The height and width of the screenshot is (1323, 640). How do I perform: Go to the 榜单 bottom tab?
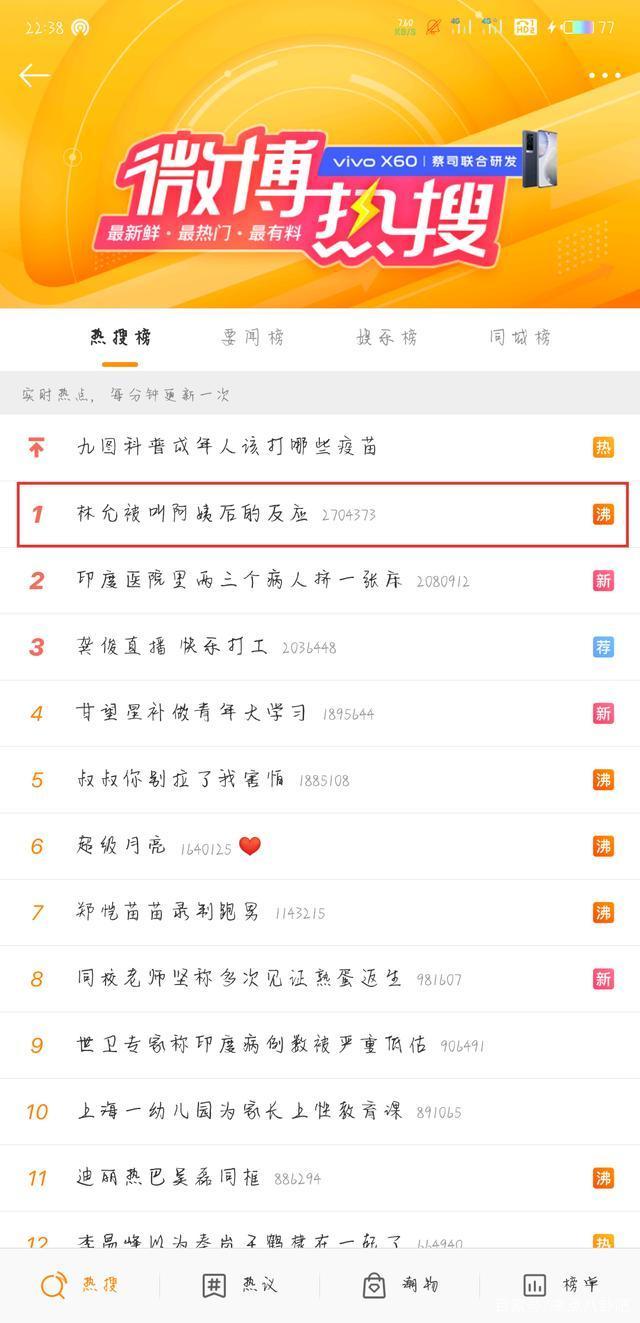(560, 1285)
